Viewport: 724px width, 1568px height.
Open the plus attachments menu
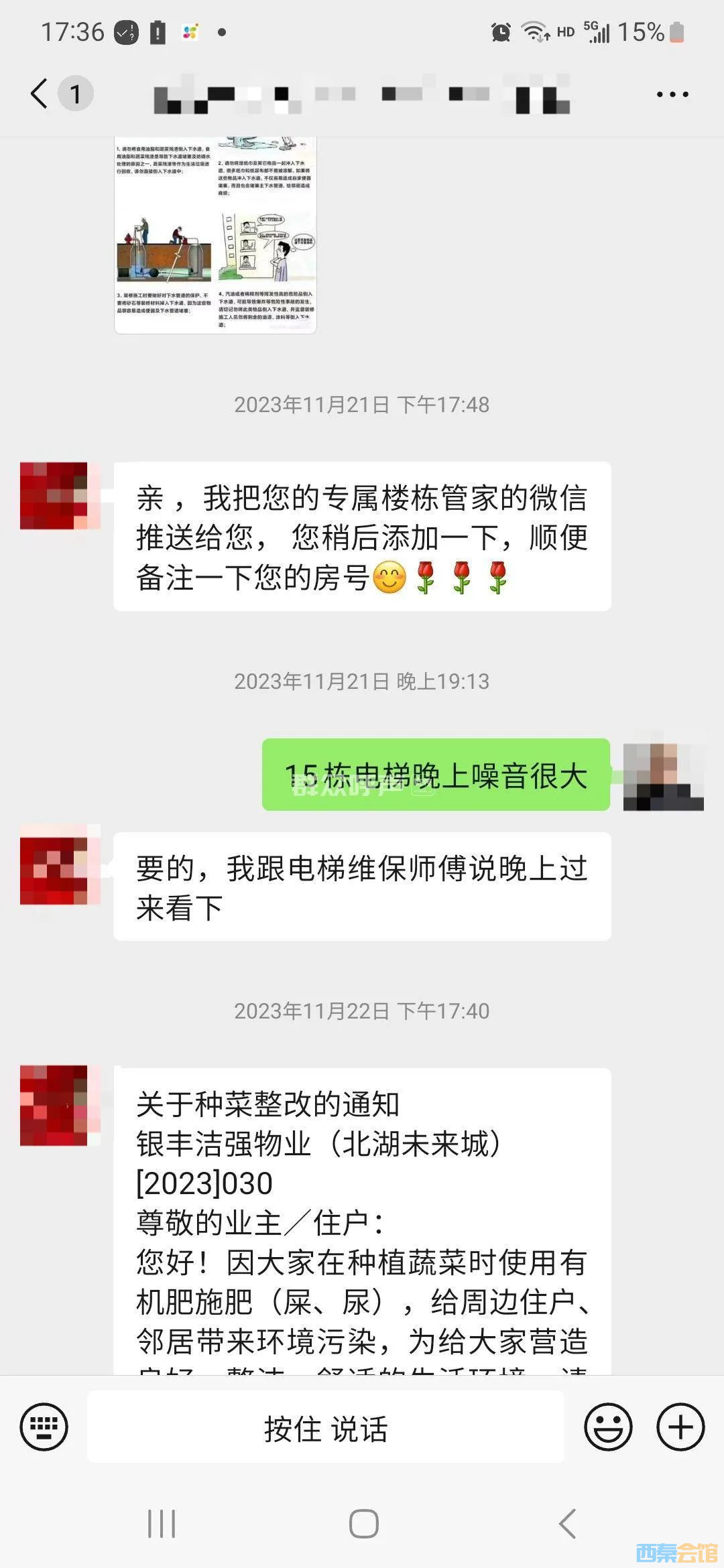point(680,1427)
